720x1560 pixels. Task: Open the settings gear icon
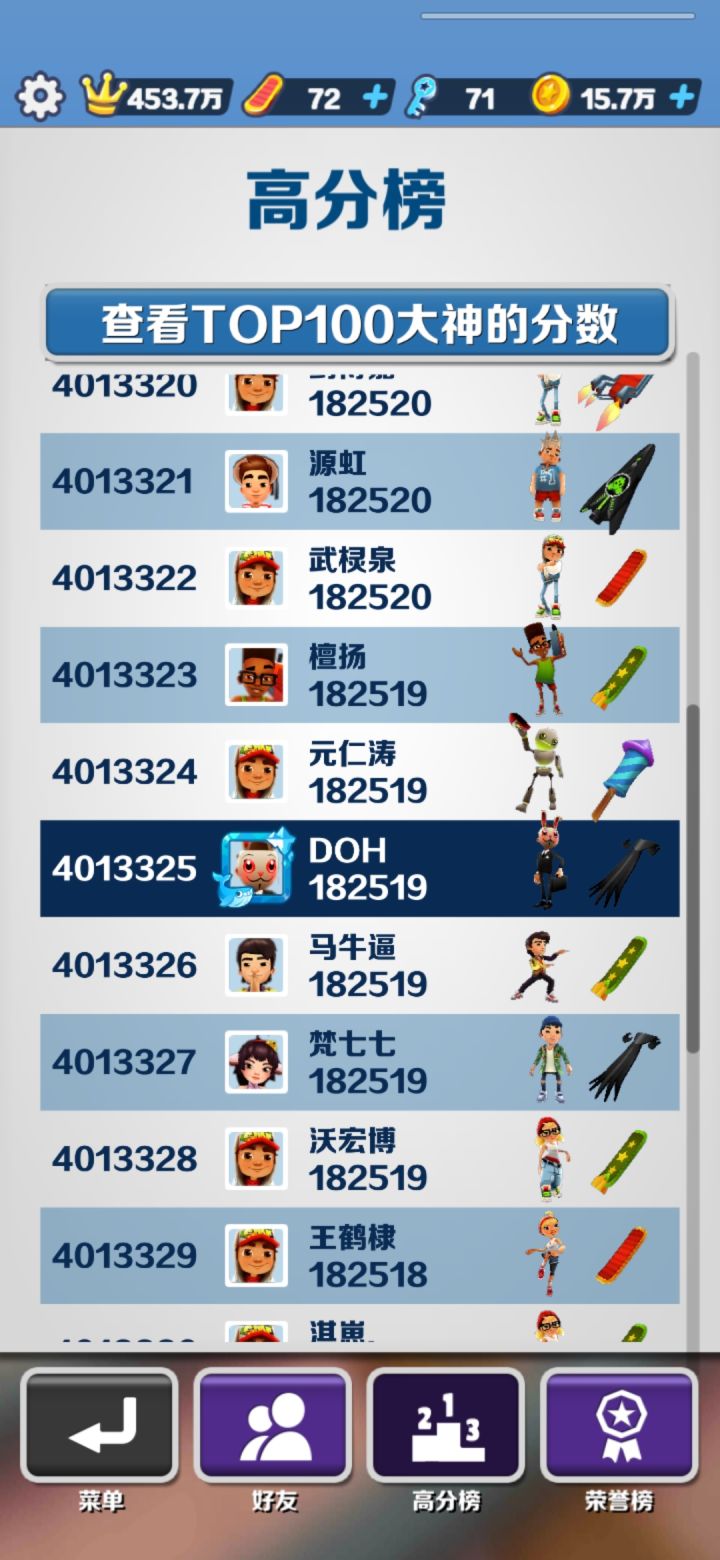40,97
